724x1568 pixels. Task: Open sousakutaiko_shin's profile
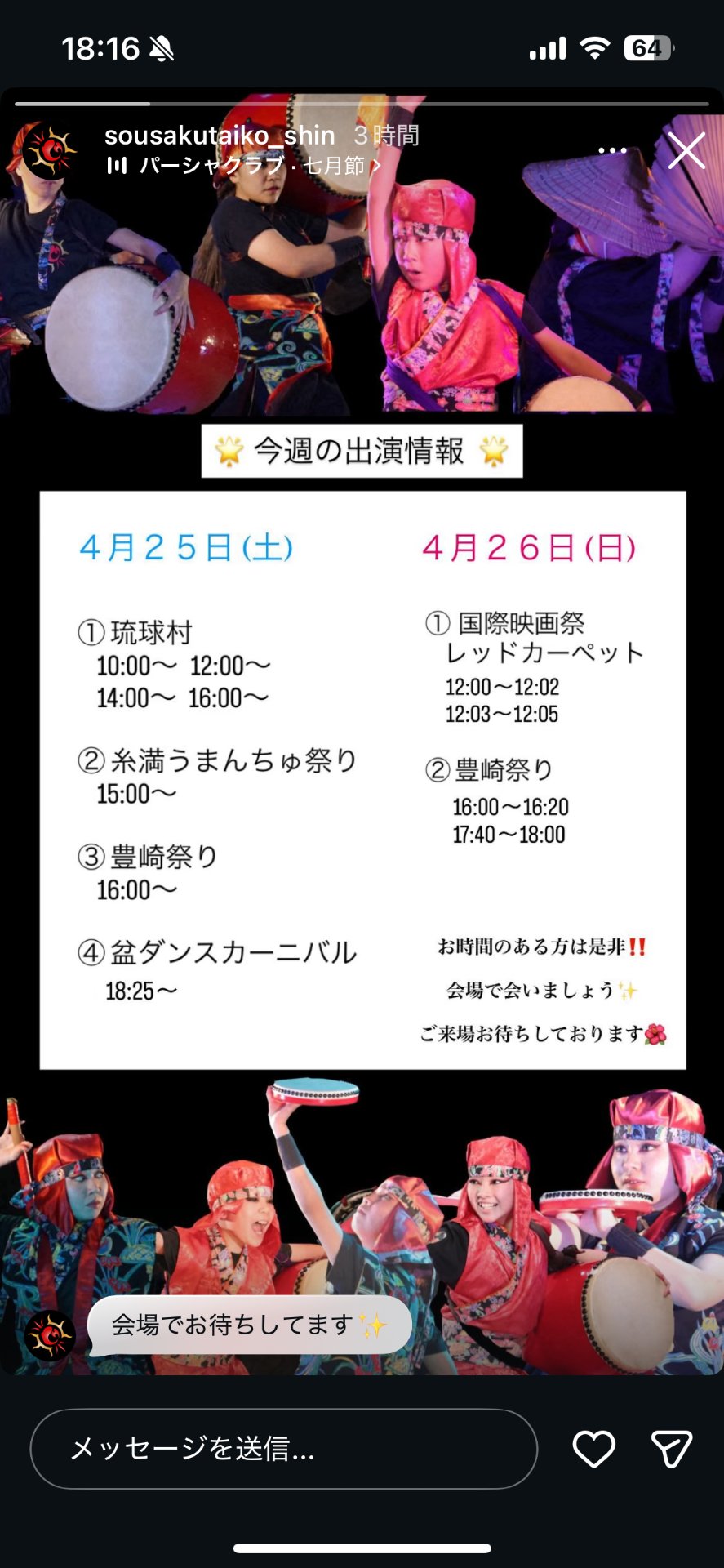pyautogui.click(x=219, y=136)
